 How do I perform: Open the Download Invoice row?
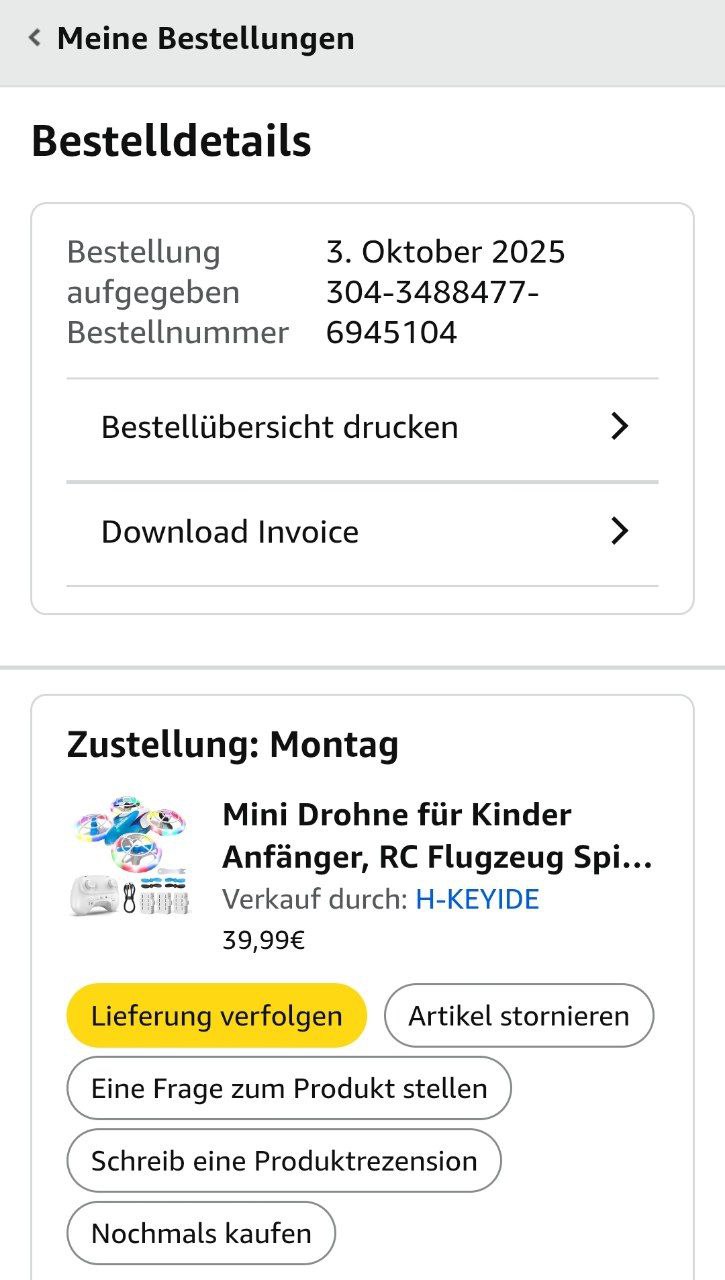point(362,532)
